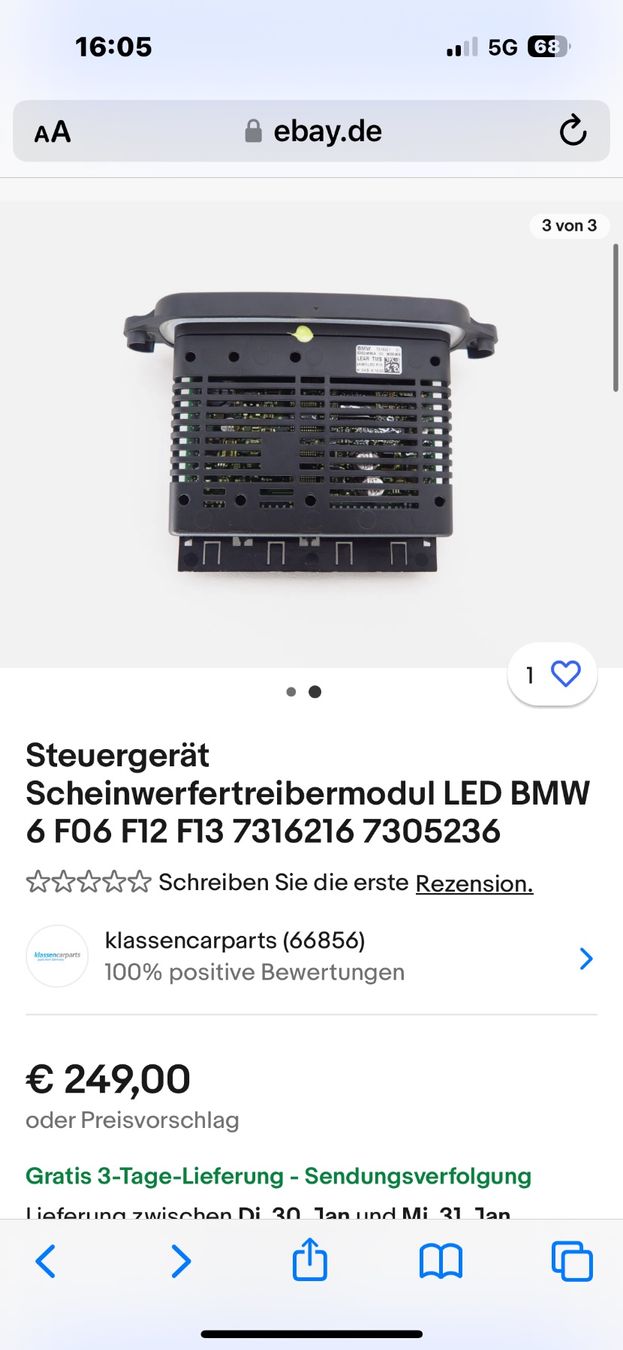Open Safari bookmarks
623x1350 pixels.
pos(441,1262)
